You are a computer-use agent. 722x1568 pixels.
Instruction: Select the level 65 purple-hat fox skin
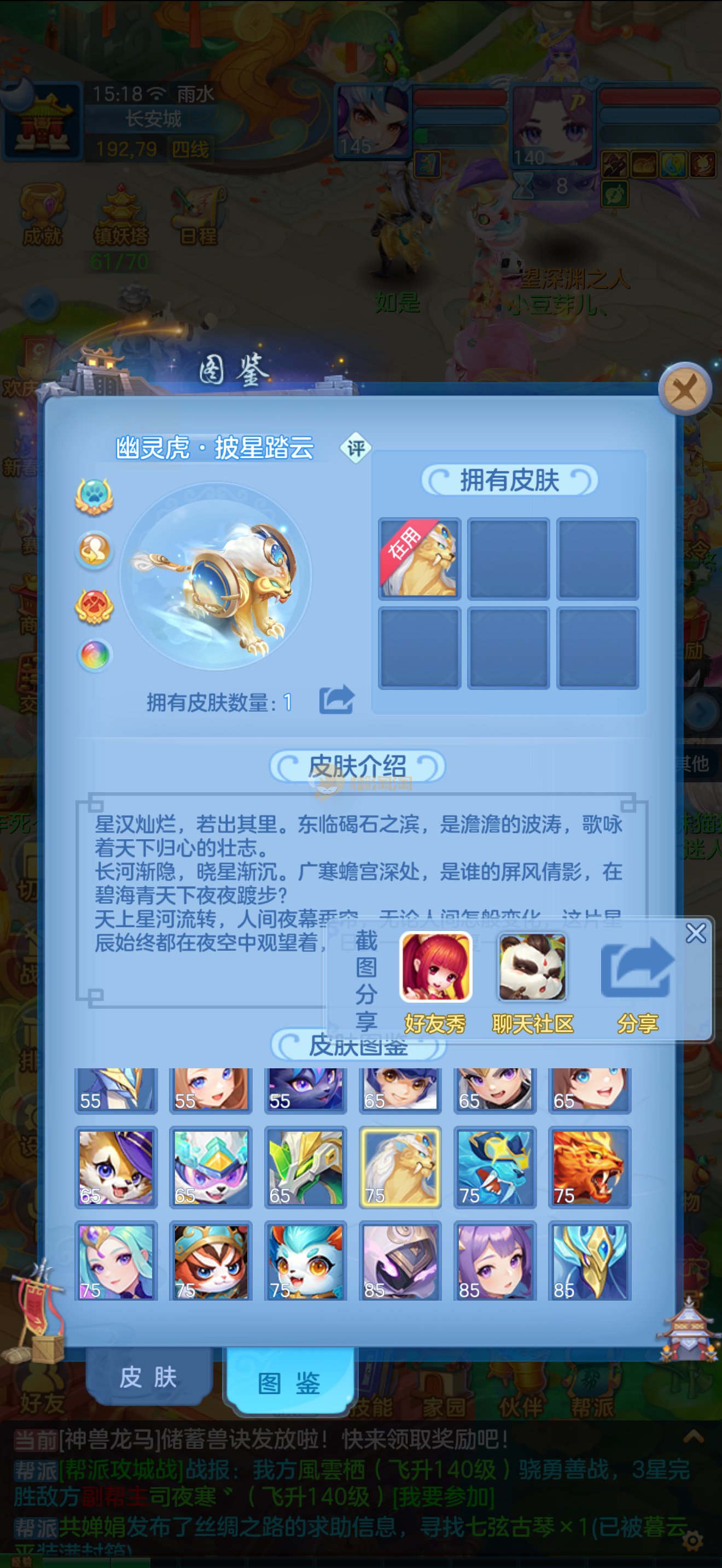click(x=115, y=1166)
